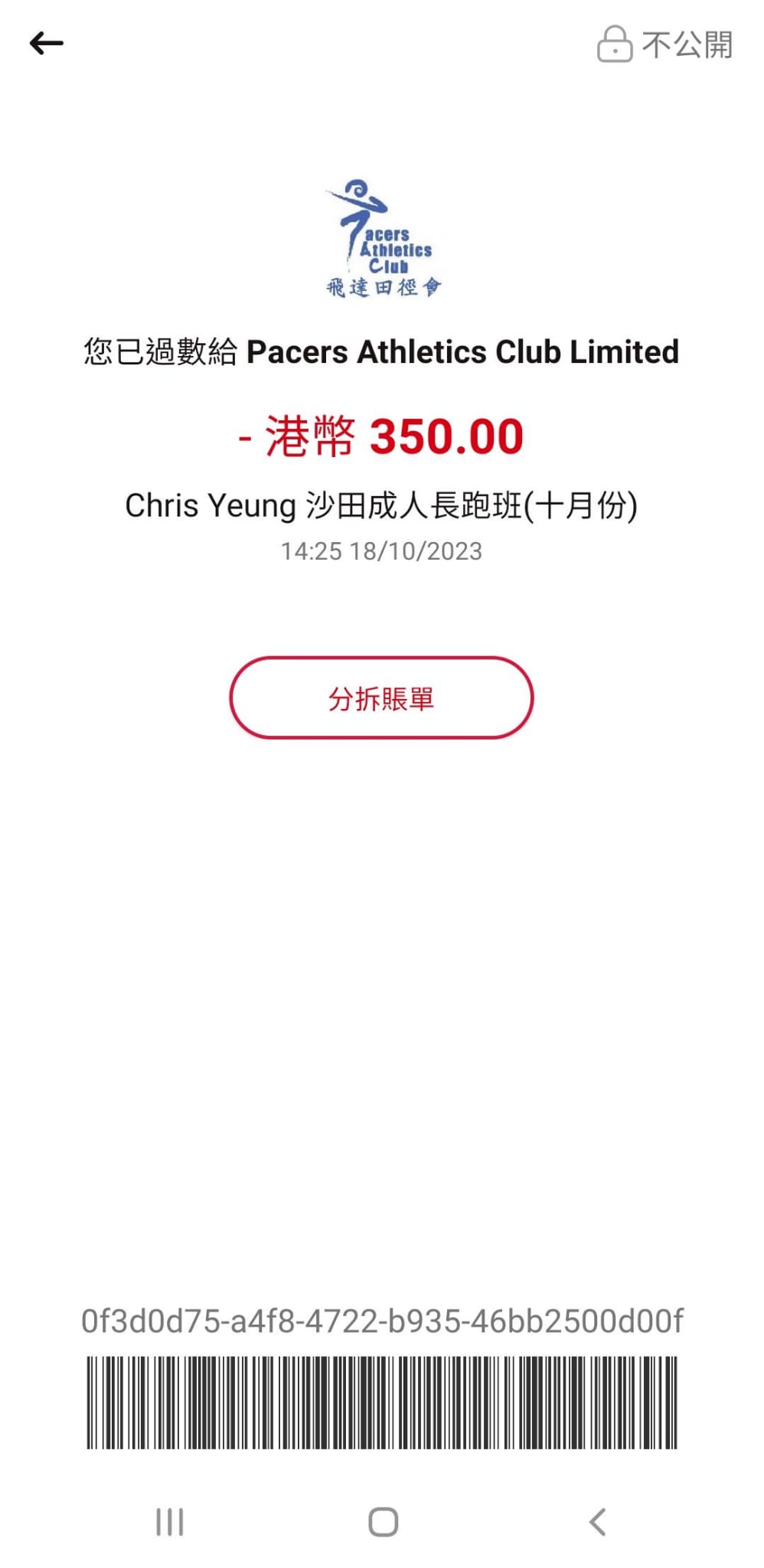
Task: Change the 不公開 privacy setting
Action: (x=664, y=44)
